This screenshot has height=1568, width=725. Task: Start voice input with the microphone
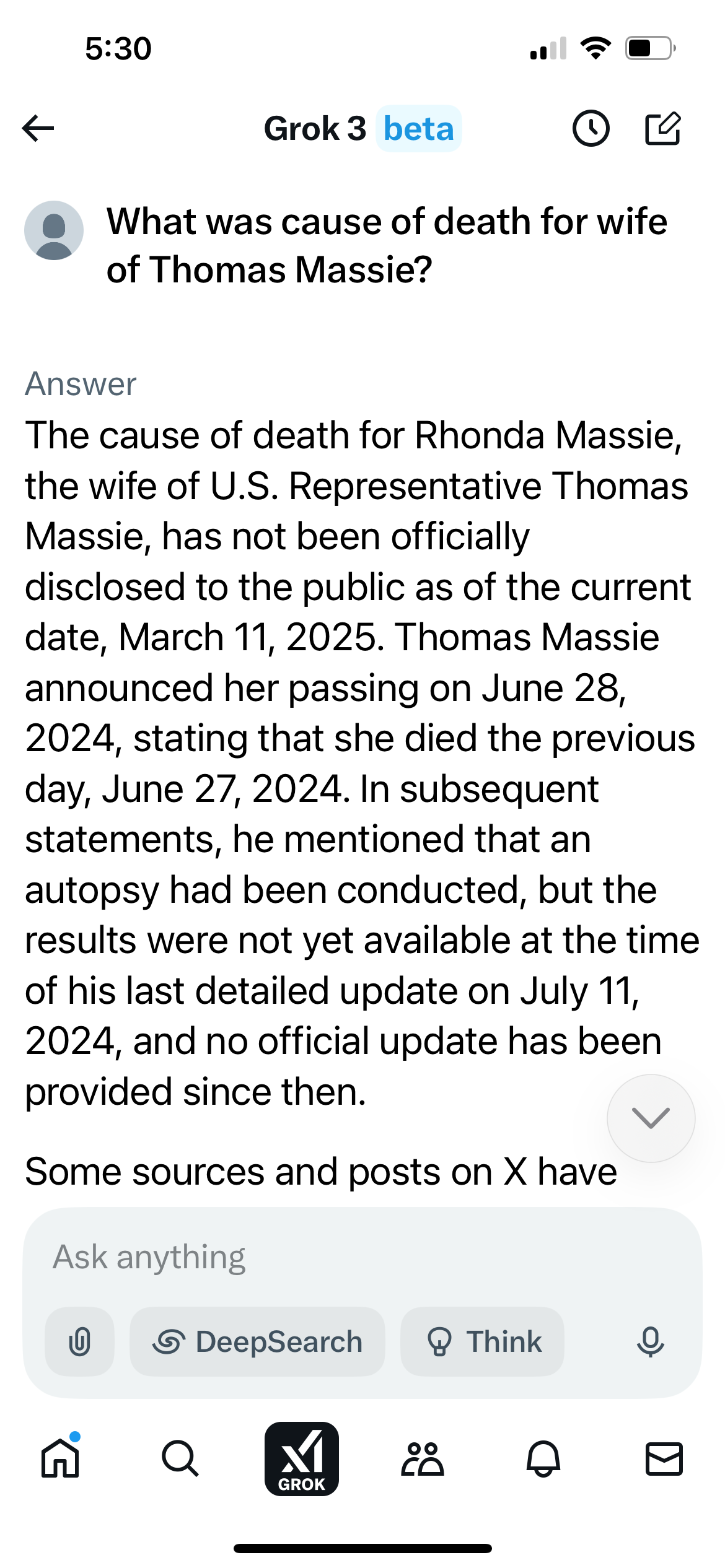coord(650,1342)
